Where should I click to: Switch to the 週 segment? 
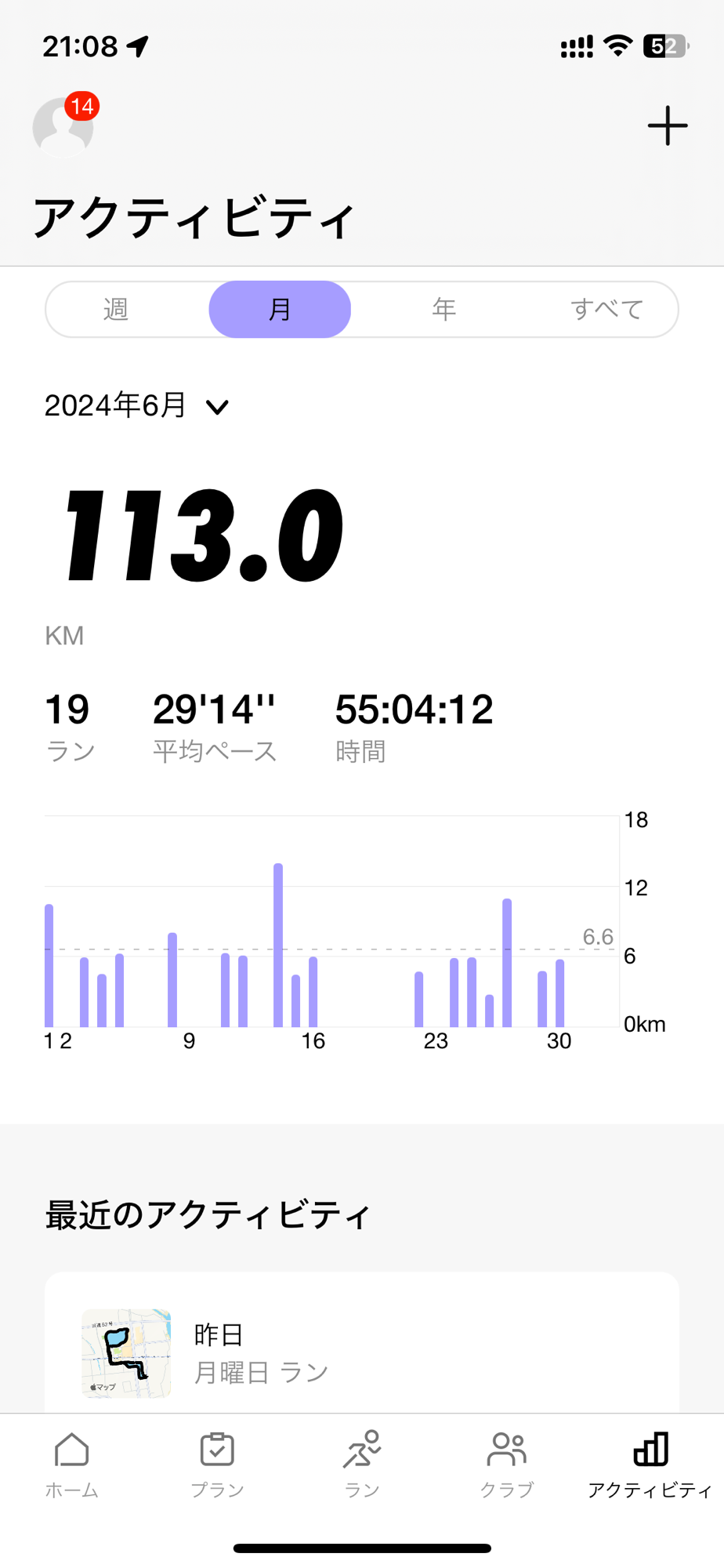coord(116,310)
